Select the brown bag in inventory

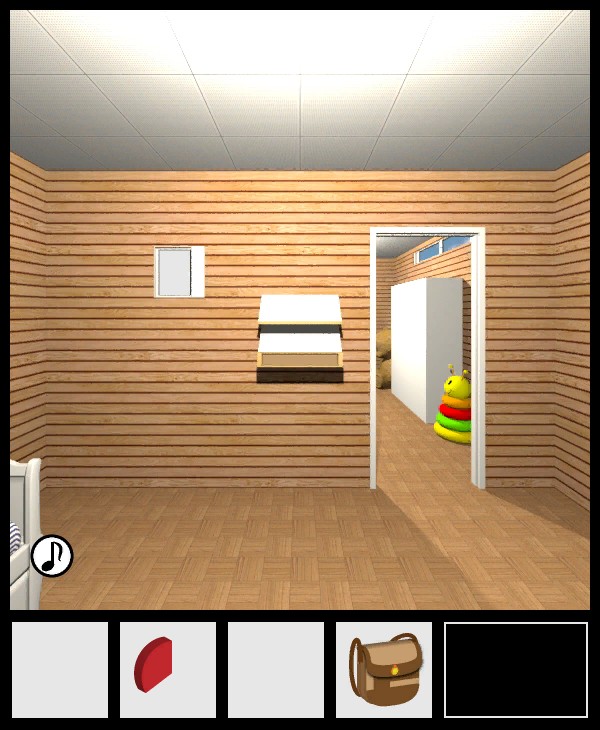(384, 670)
